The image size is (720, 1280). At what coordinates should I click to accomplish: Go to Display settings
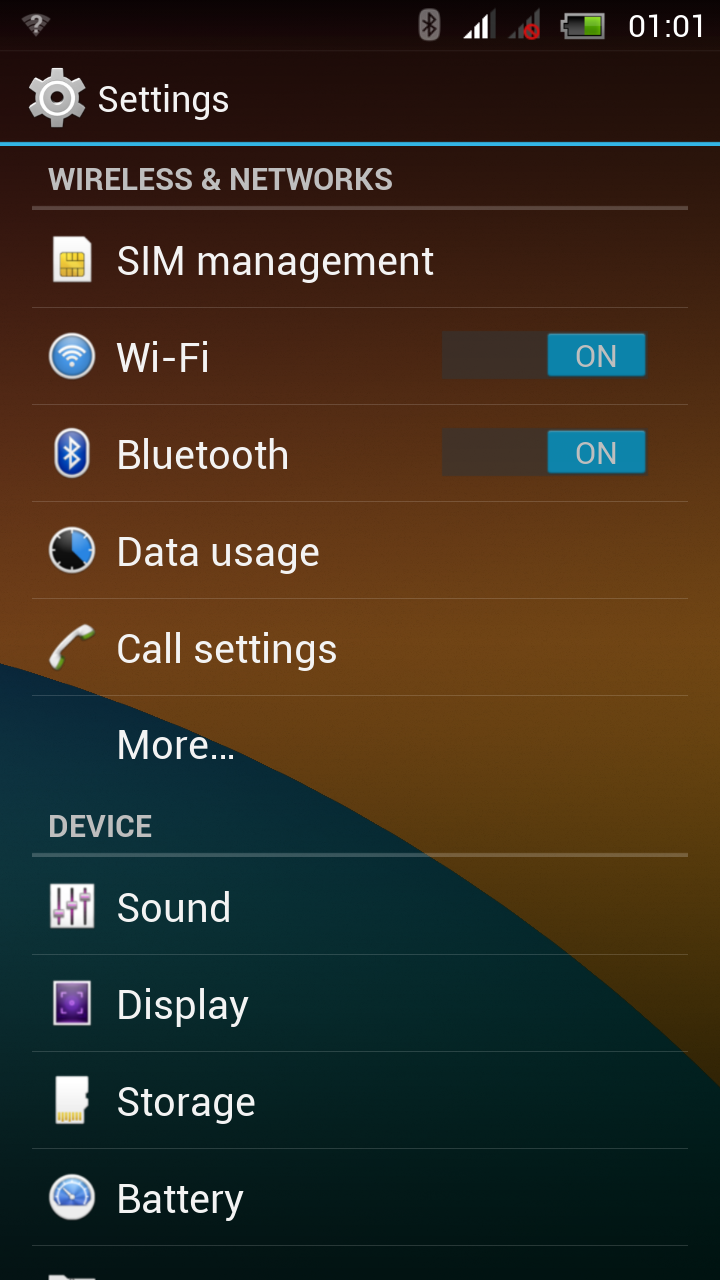click(x=360, y=1004)
